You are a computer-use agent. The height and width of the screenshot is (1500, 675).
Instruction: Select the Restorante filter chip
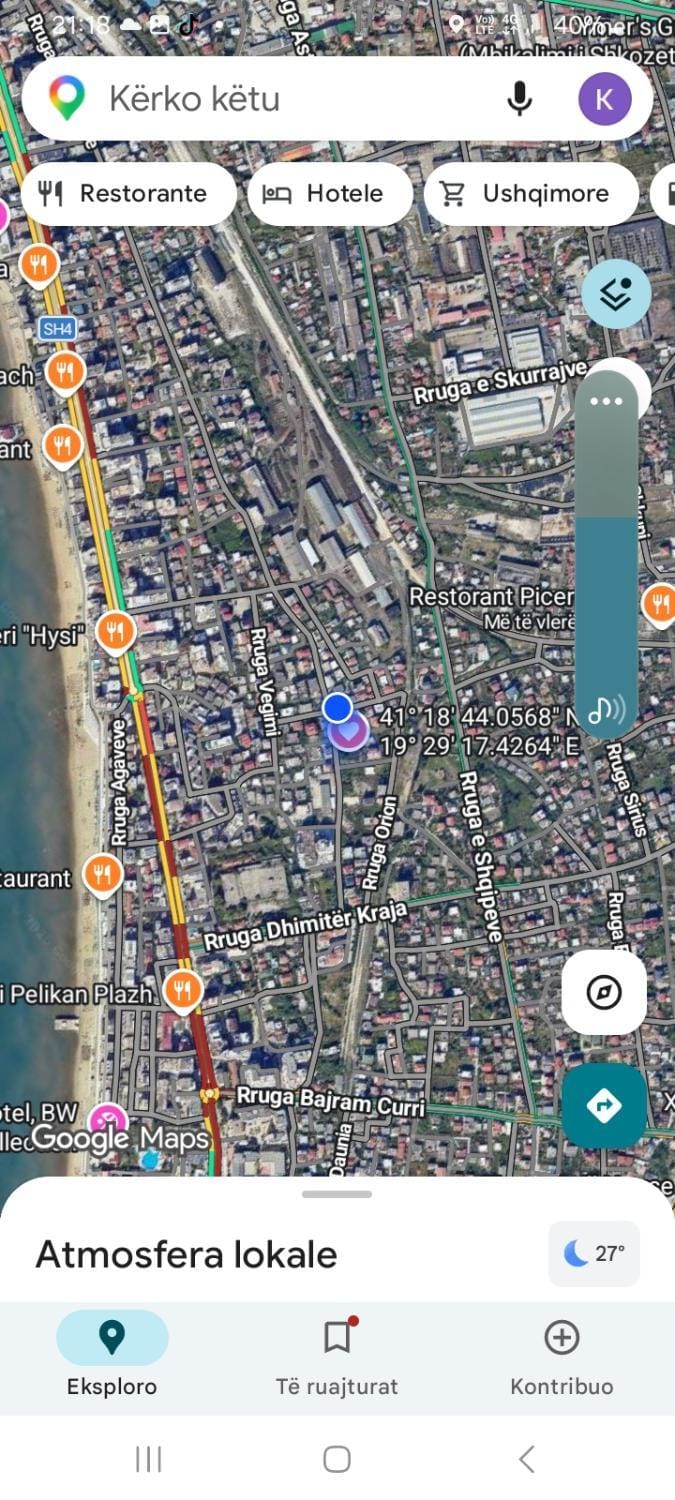[x=129, y=194]
